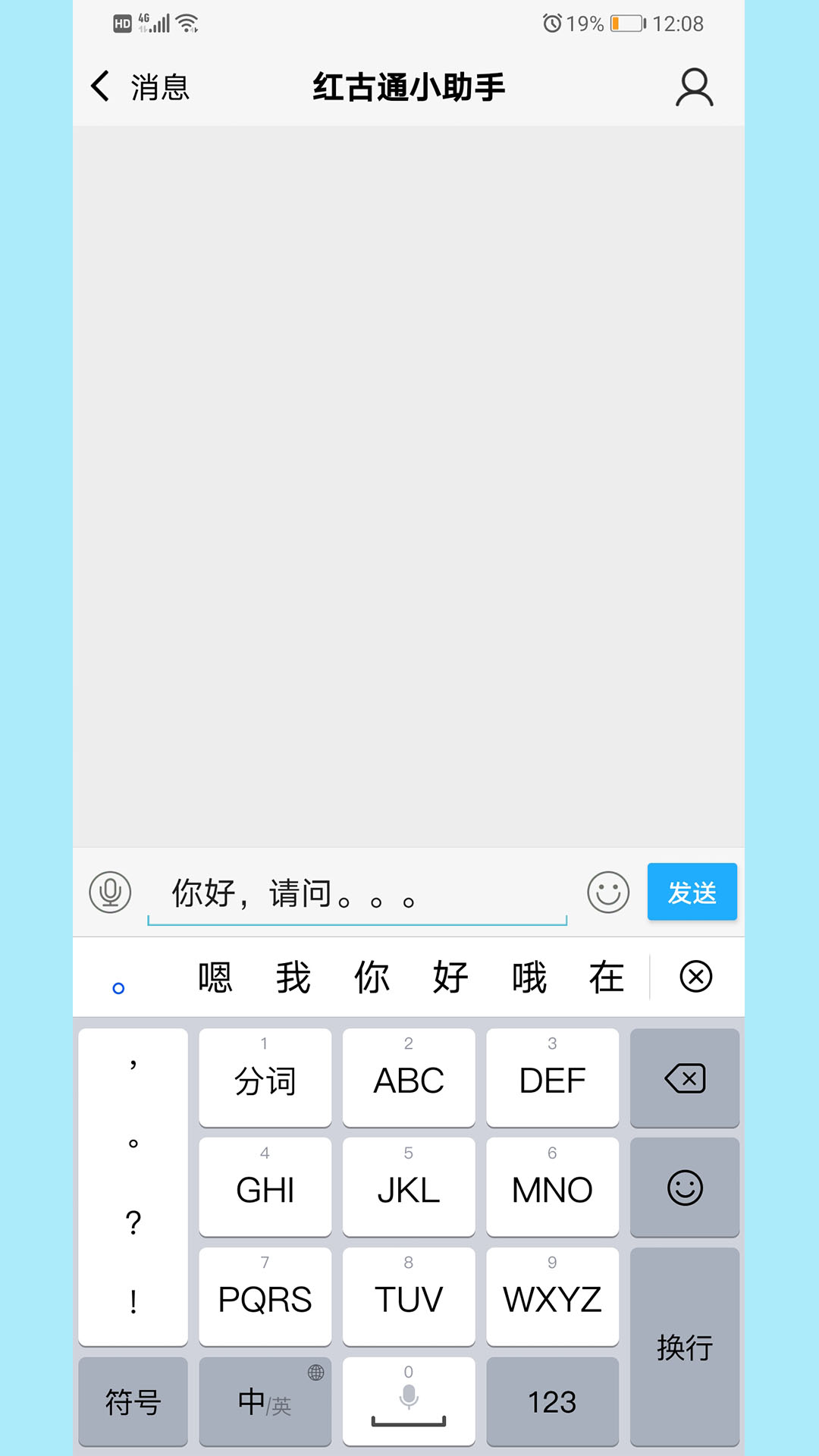Tap the 分词 key
This screenshot has width=819, height=1456.
coord(265,1078)
